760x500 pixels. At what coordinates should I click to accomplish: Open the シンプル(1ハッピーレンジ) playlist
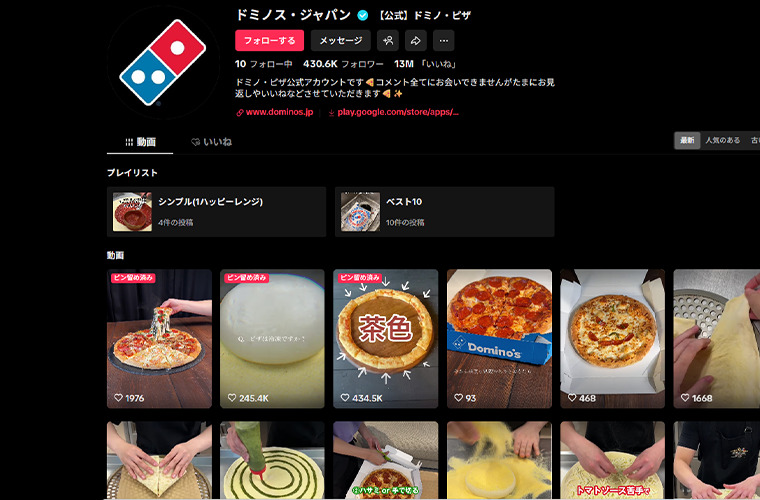tap(216, 211)
